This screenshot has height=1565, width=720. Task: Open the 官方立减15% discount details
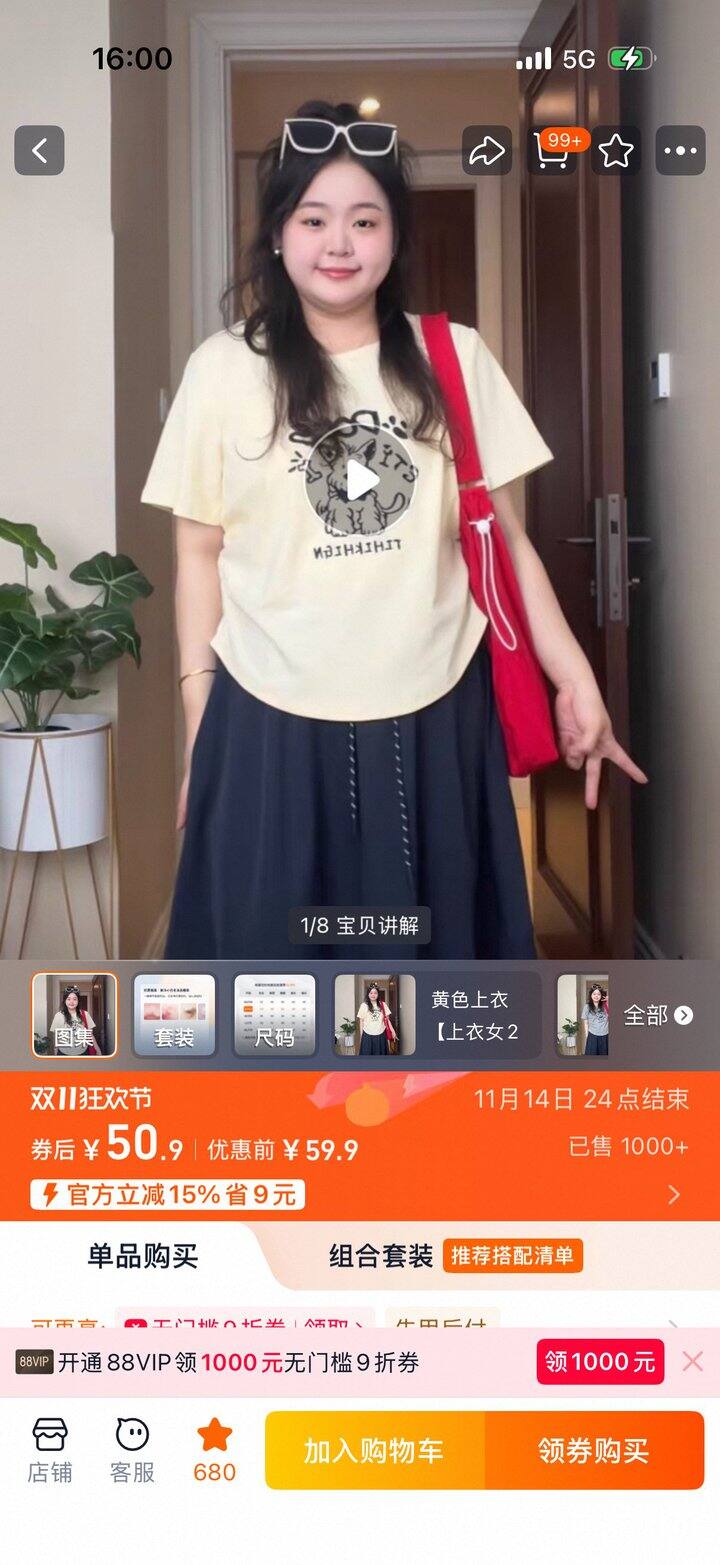[168, 1194]
